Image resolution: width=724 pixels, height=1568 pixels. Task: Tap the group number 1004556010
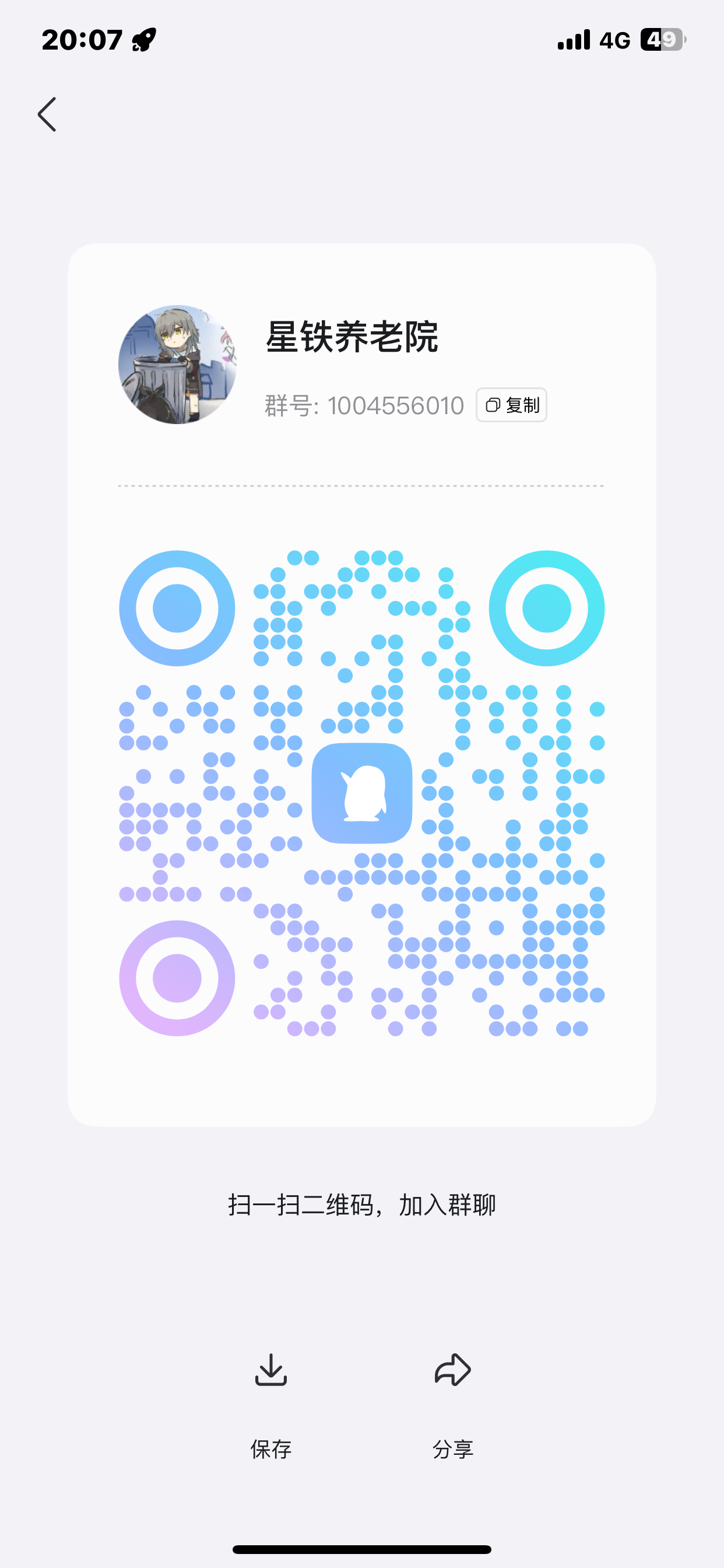[x=395, y=405]
